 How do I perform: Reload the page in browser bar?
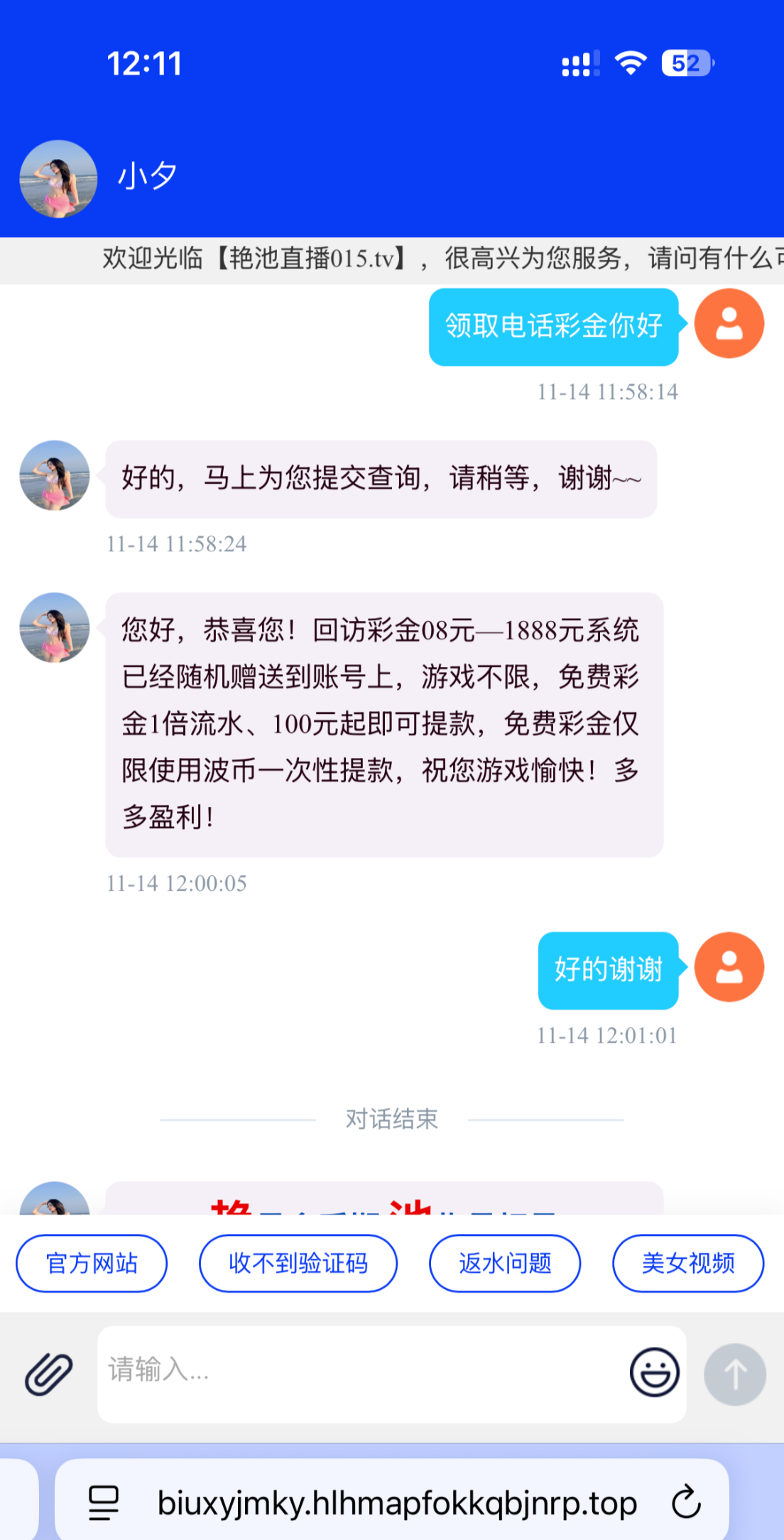point(686,1502)
